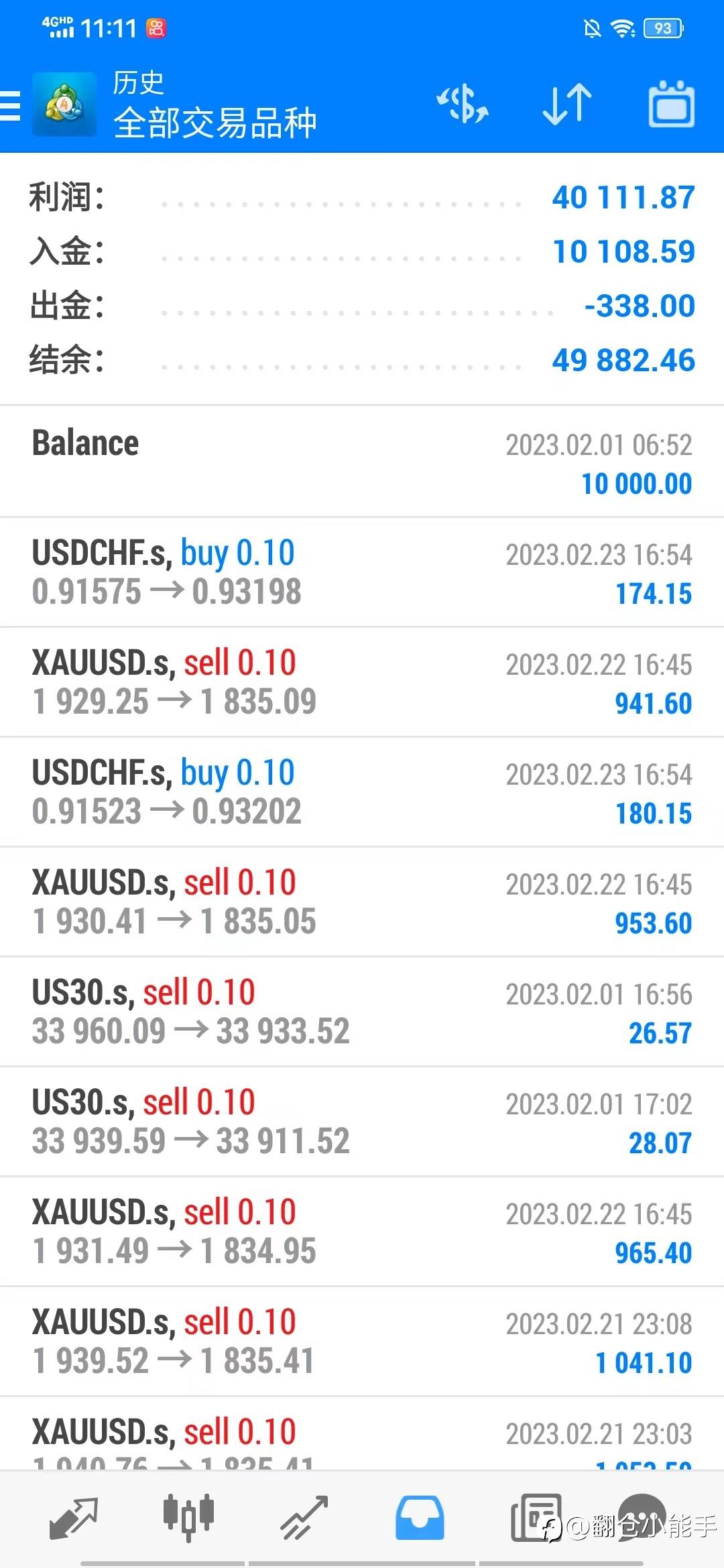View the USDCHF.s buy with profit 180.15

coord(362,792)
